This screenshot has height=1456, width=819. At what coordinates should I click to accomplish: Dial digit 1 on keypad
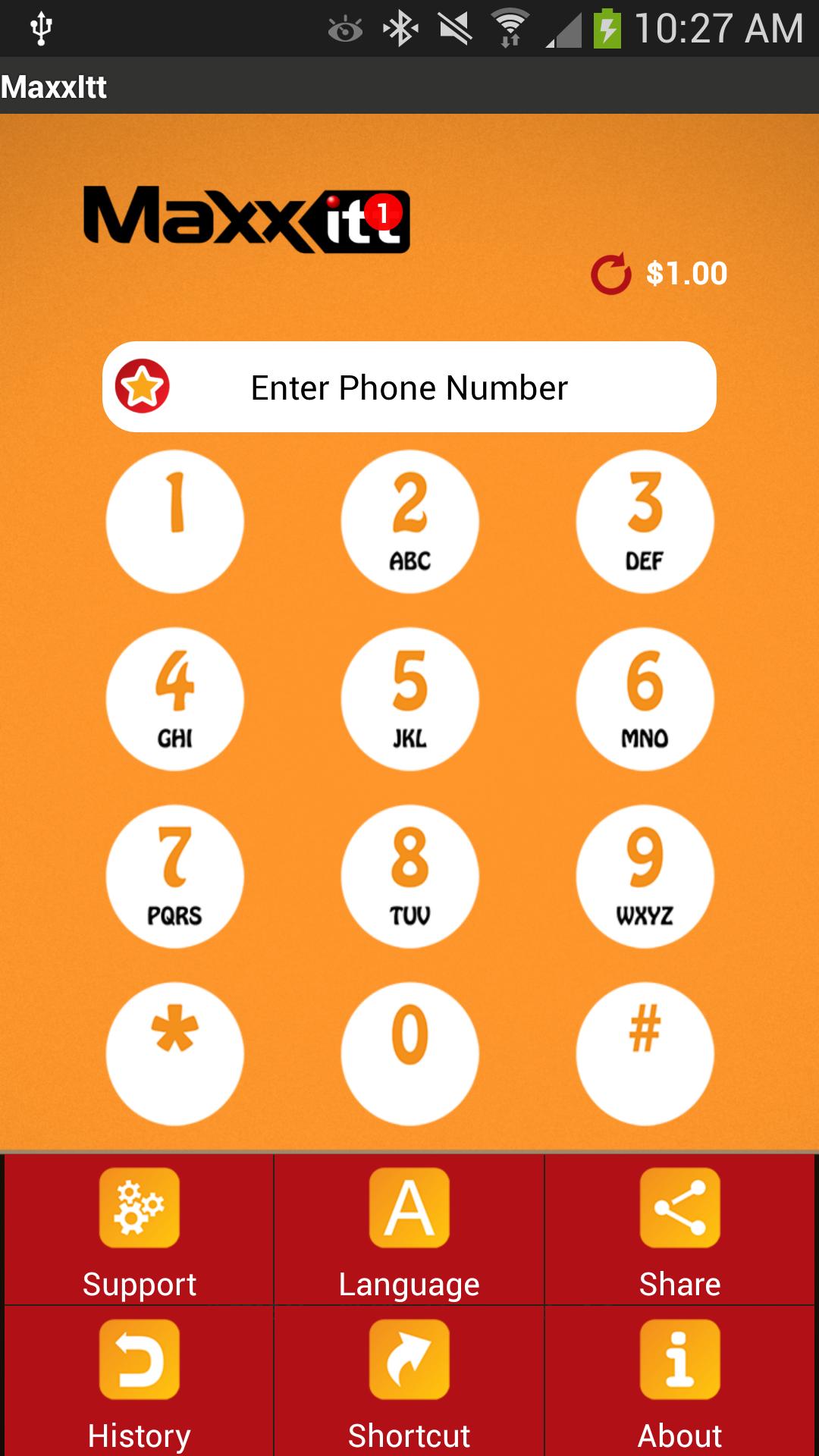tap(175, 521)
